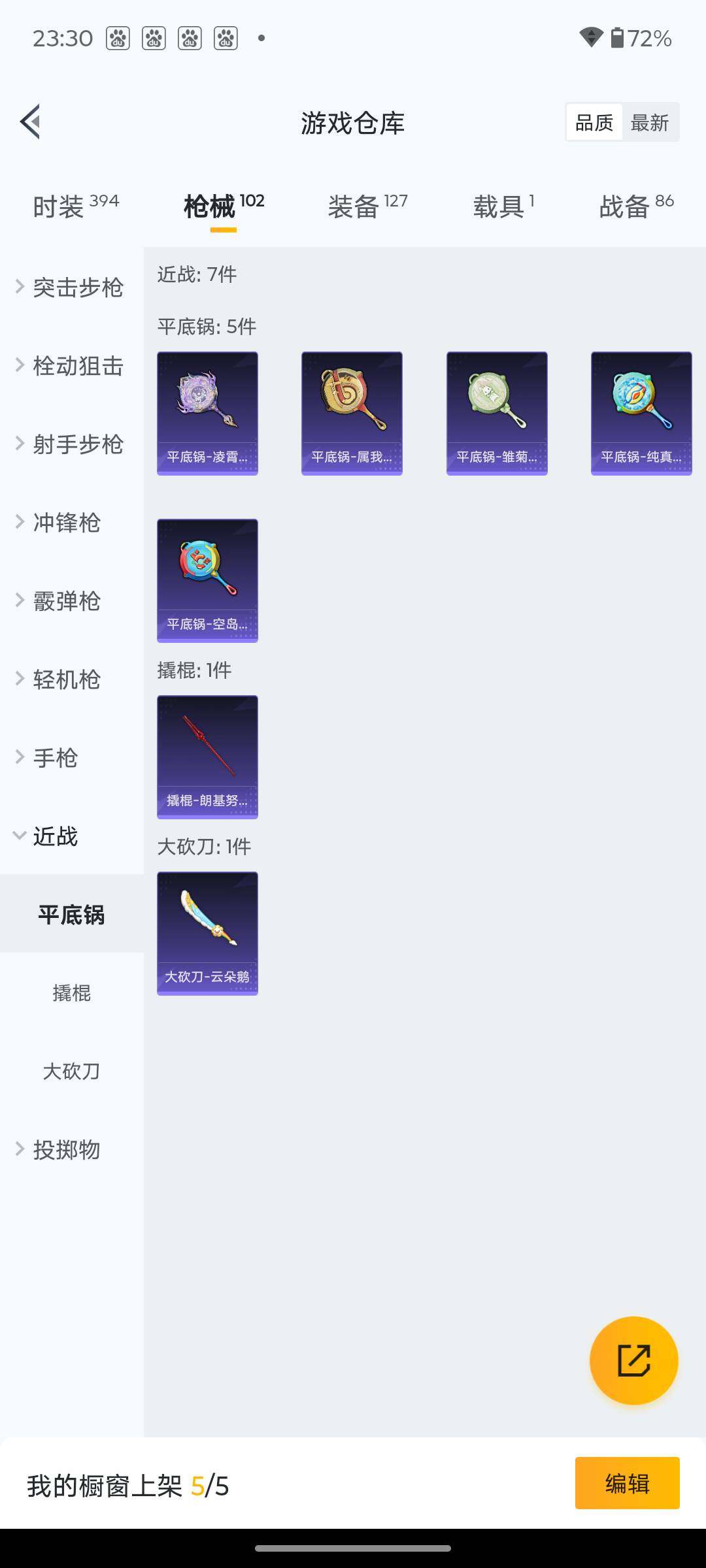Sort items by 最新
The height and width of the screenshot is (1568, 706).
point(649,123)
